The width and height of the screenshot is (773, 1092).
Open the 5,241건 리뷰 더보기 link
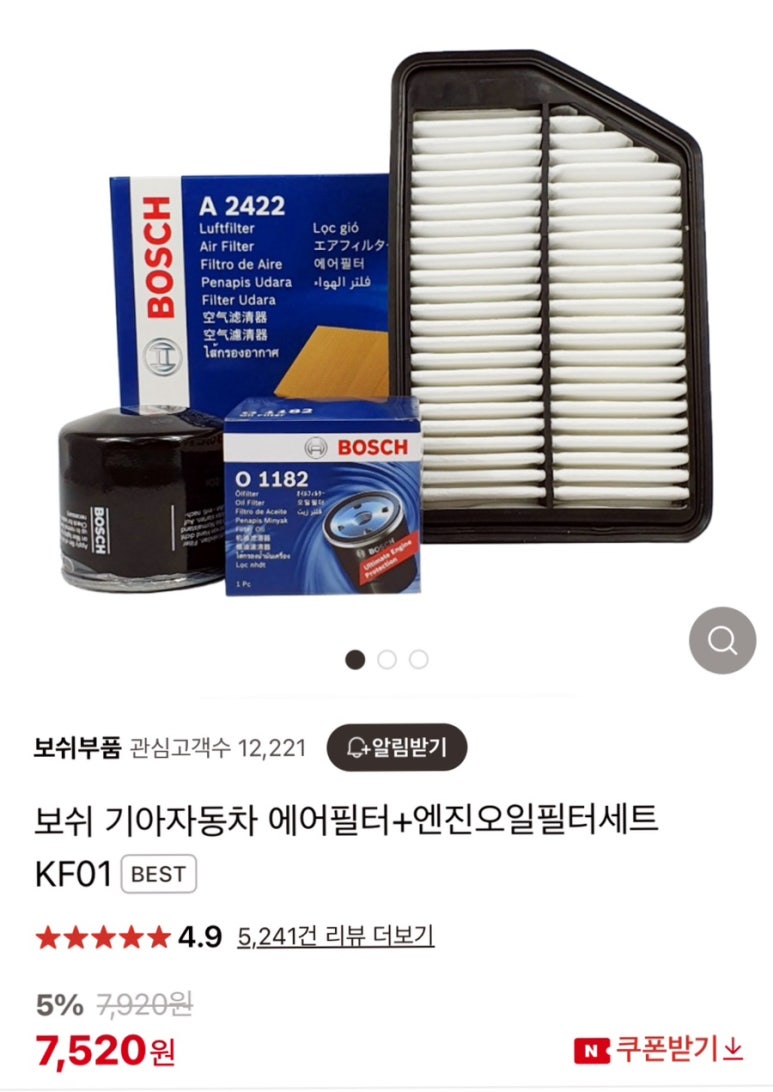(x=336, y=937)
